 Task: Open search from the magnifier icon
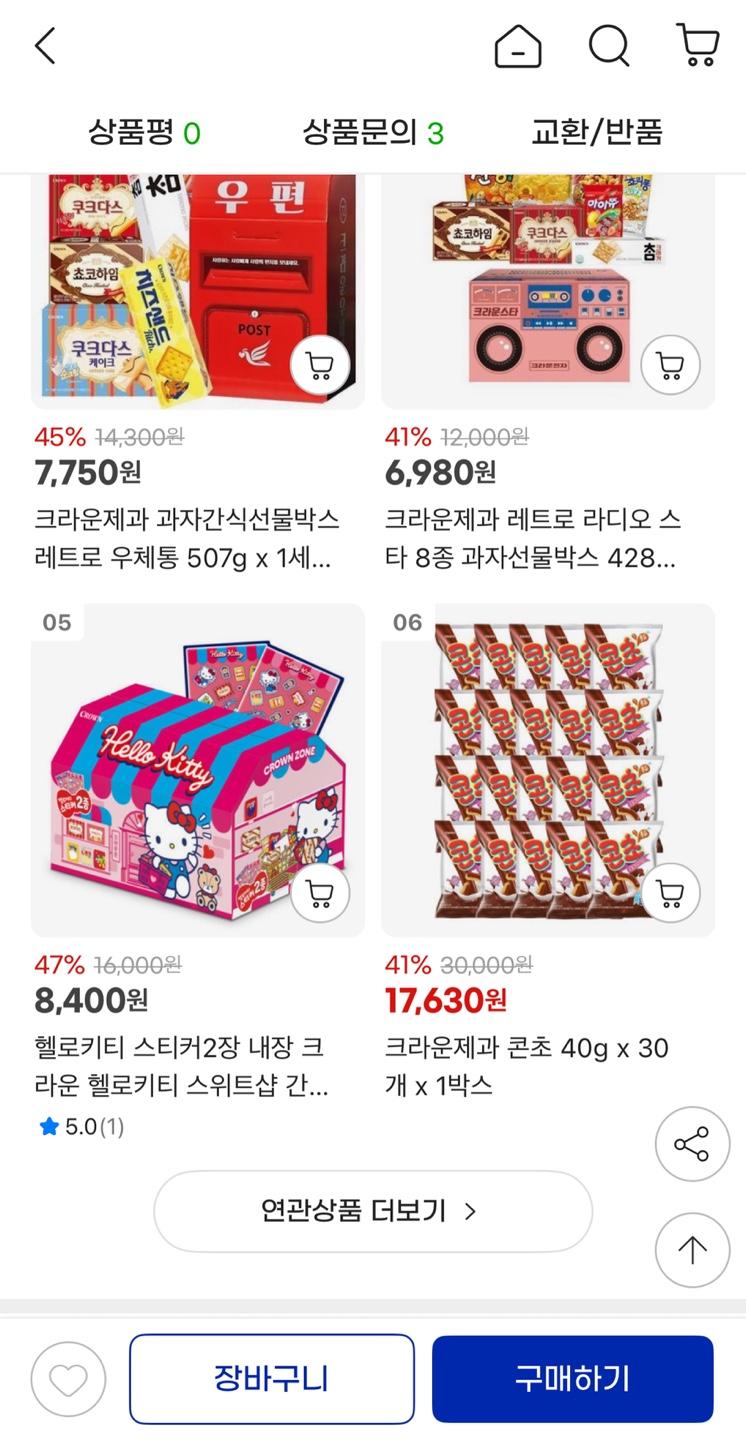click(x=608, y=46)
